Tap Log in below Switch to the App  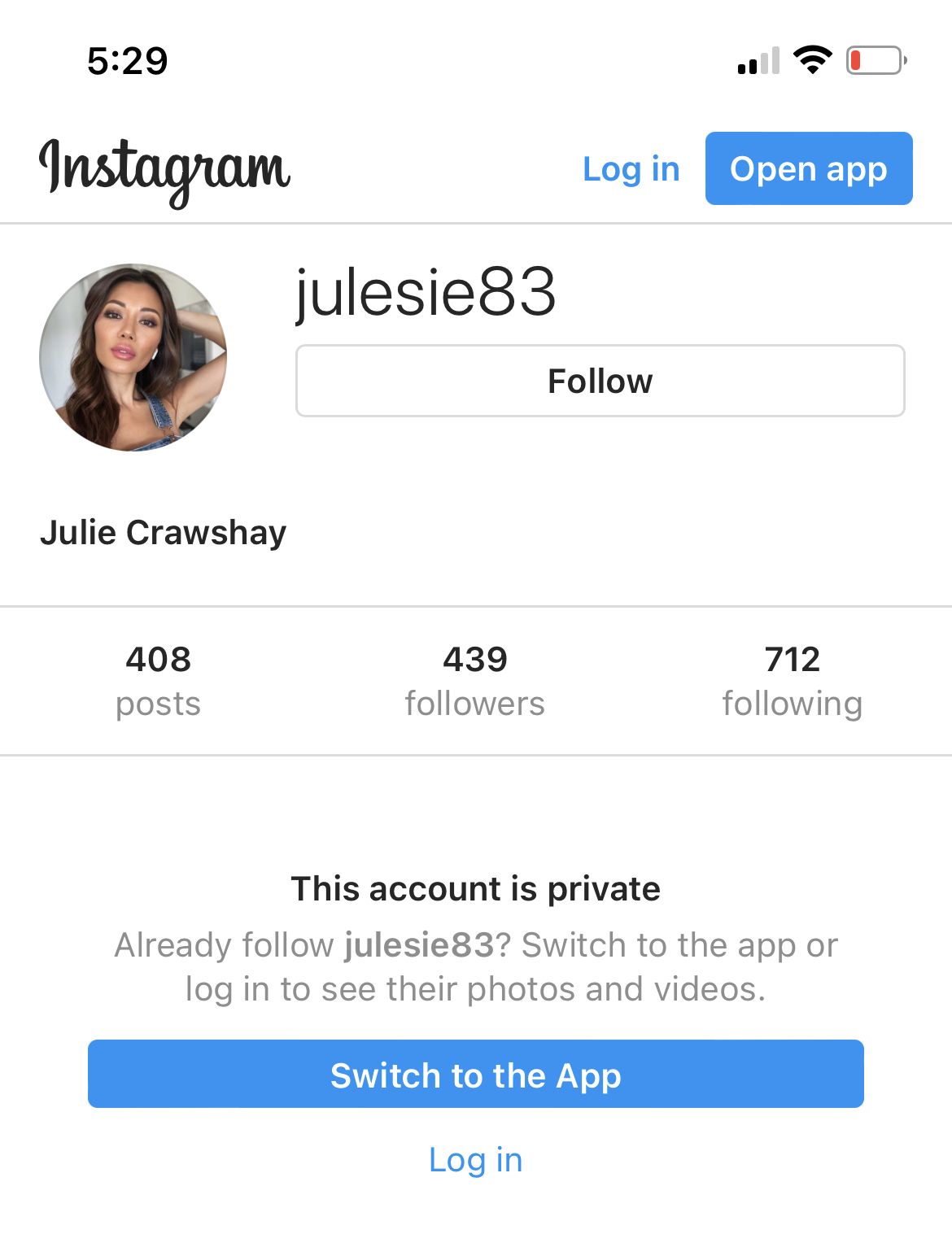(x=475, y=1159)
